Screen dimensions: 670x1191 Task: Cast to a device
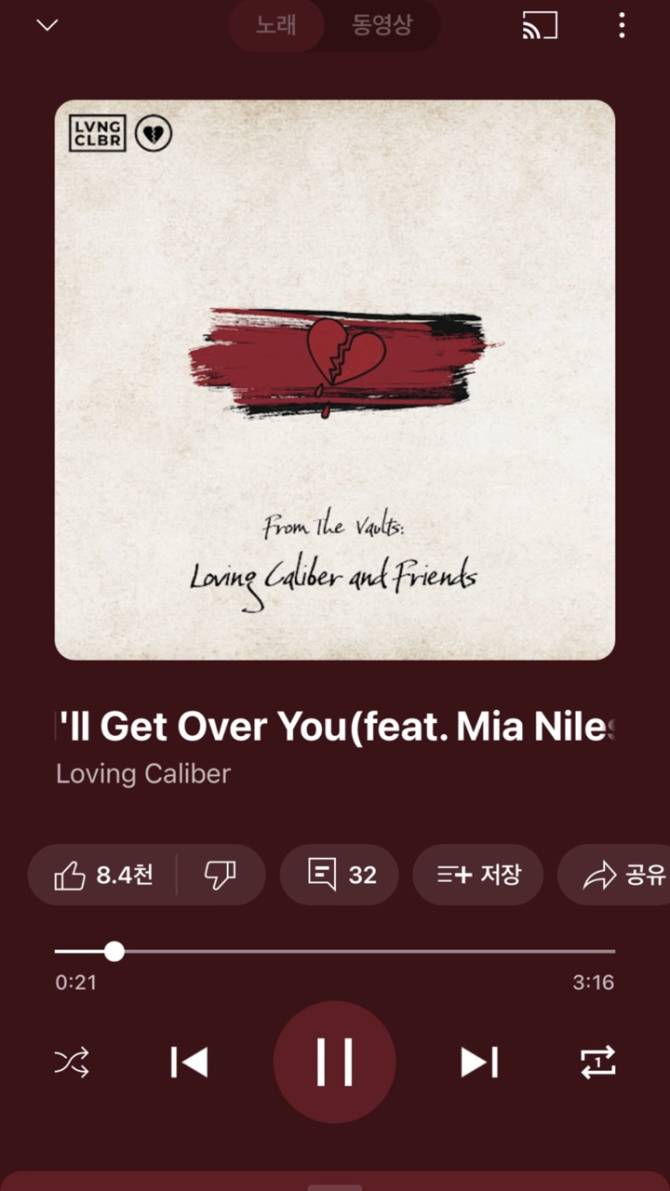[540, 26]
